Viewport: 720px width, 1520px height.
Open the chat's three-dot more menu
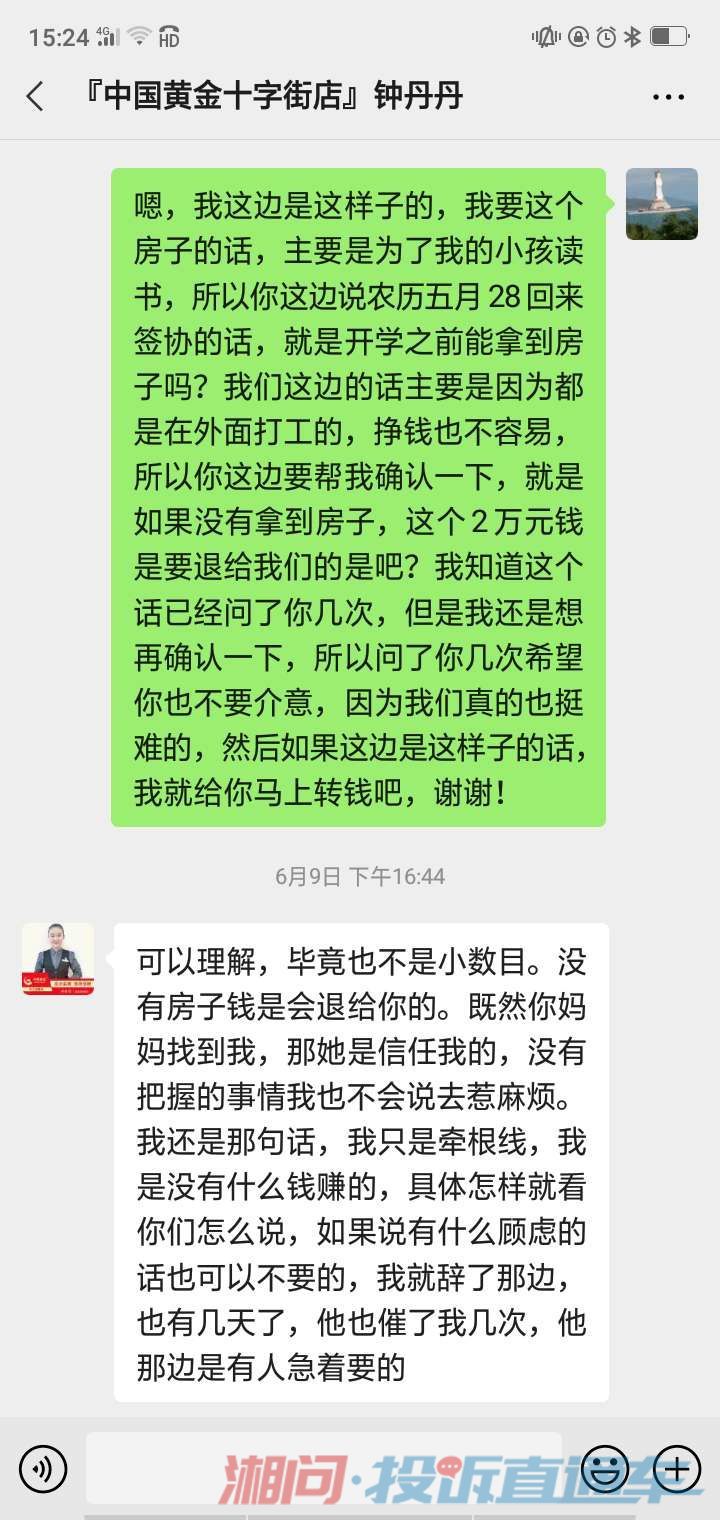point(668,97)
